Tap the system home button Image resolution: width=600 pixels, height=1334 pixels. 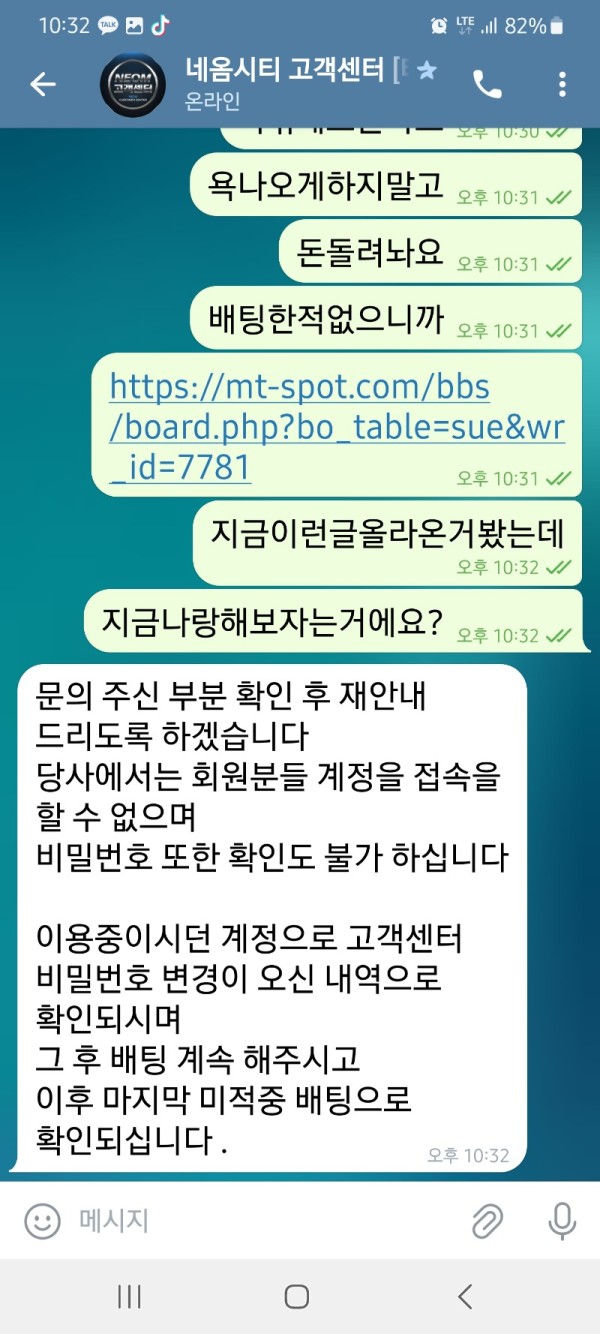point(297,1297)
